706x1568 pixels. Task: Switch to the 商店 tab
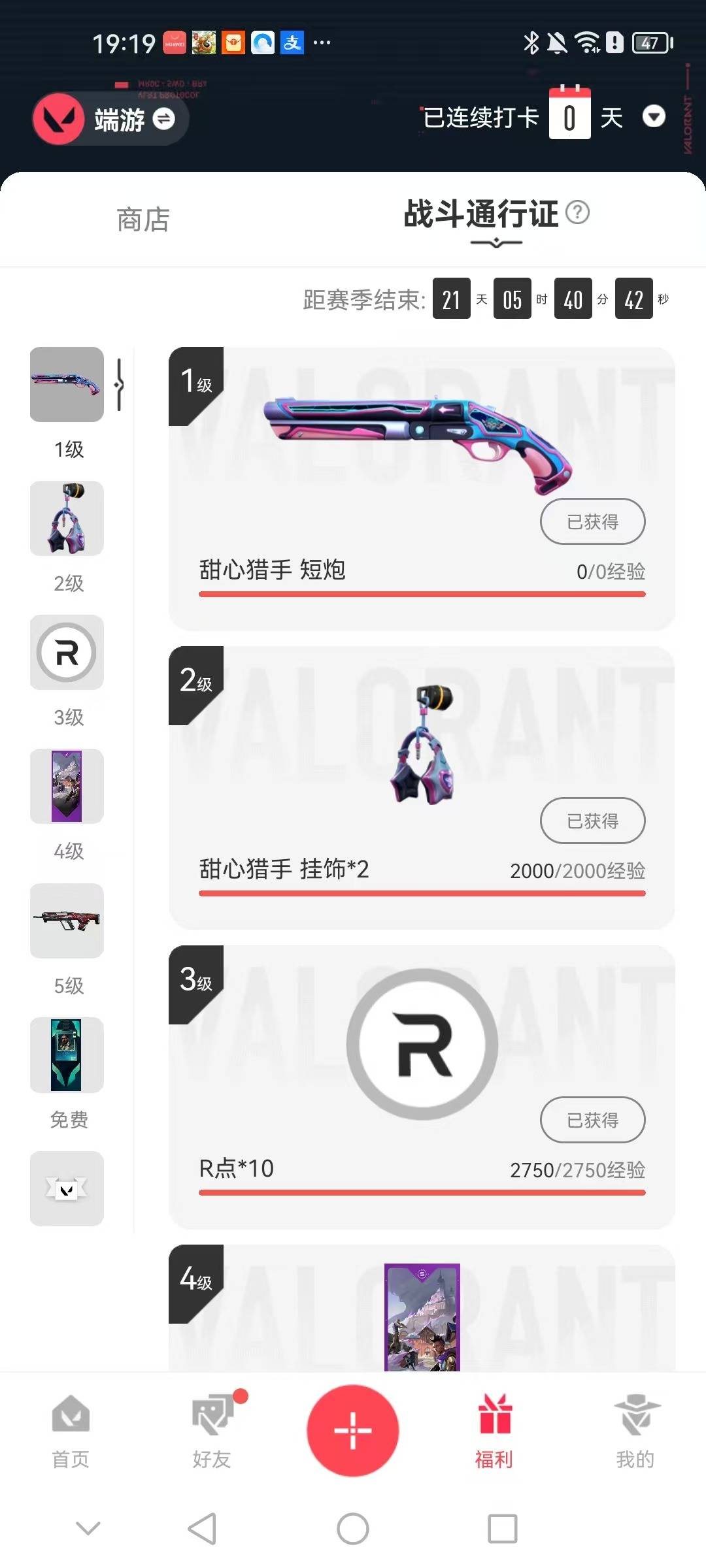coord(143,220)
